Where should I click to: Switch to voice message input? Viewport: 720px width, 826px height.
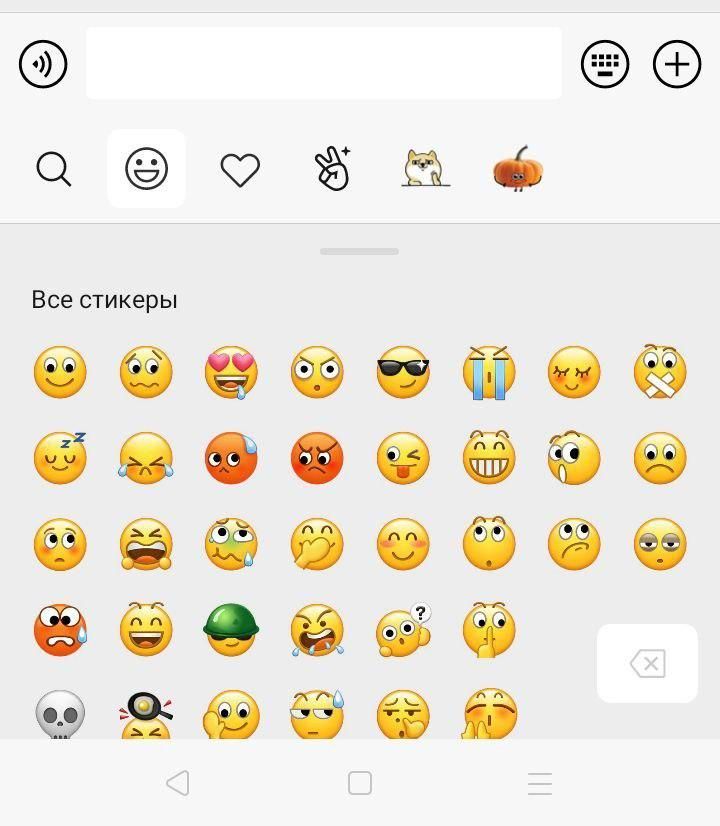(43, 64)
